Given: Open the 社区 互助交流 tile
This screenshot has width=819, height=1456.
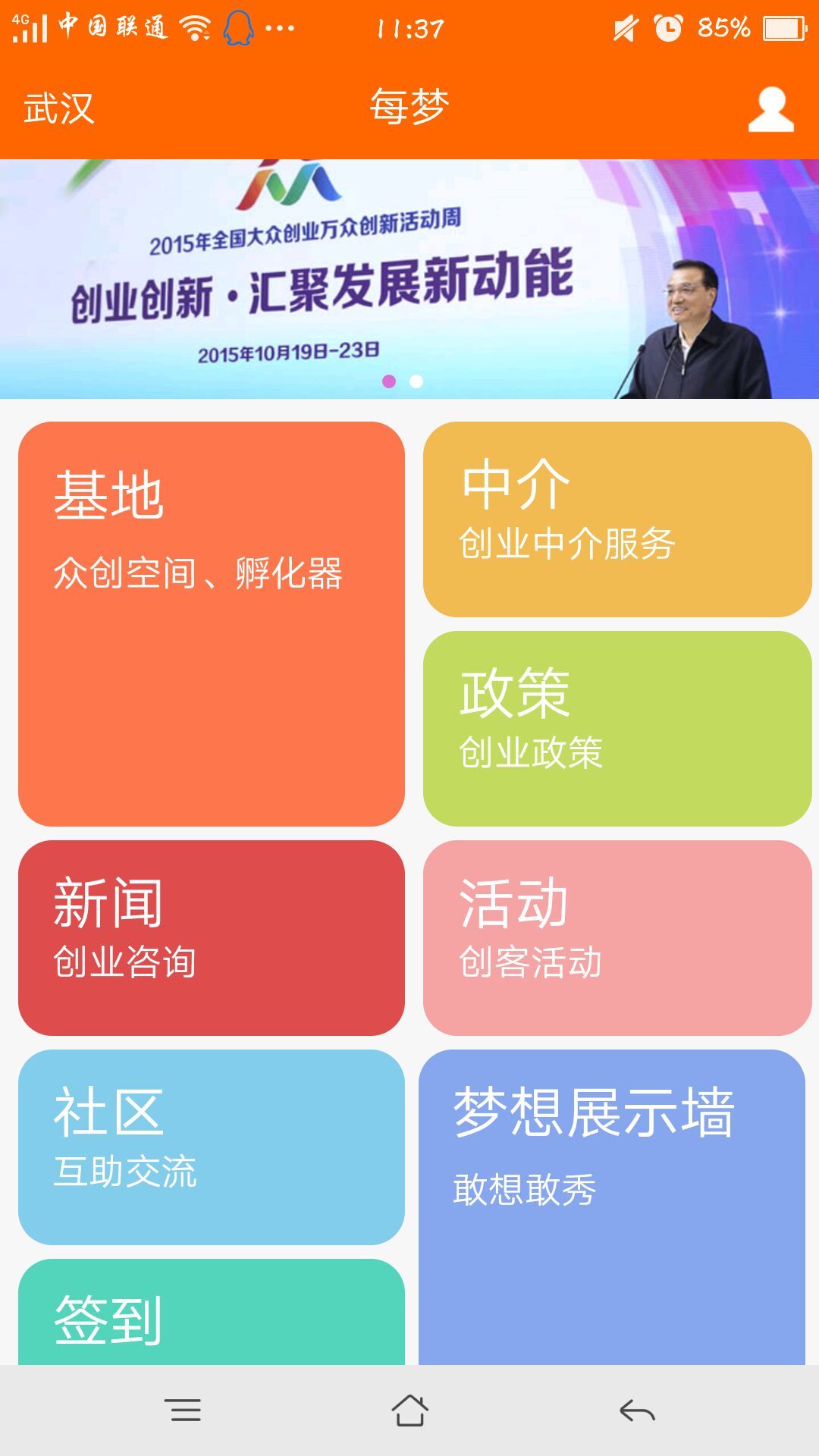Looking at the screenshot, I should tap(212, 1147).
